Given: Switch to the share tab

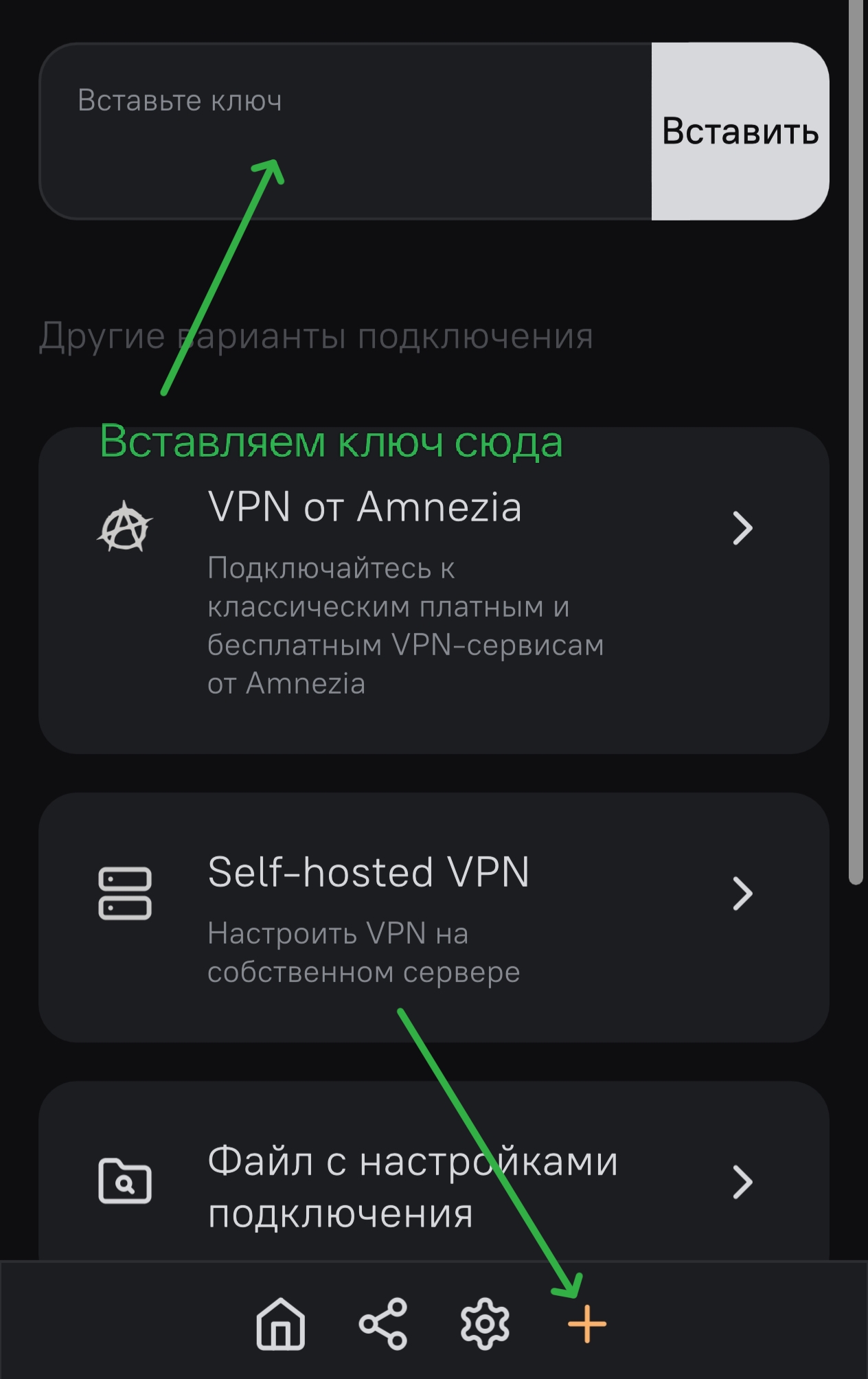Looking at the screenshot, I should click(382, 1323).
